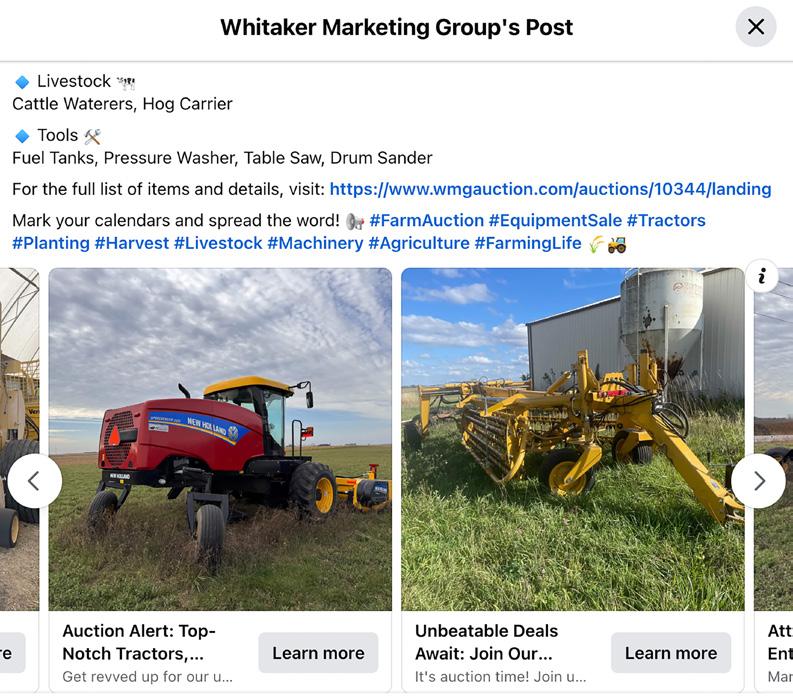The width and height of the screenshot is (793, 700).
Task: Open the #Tractors hashtag
Action: [666, 221]
